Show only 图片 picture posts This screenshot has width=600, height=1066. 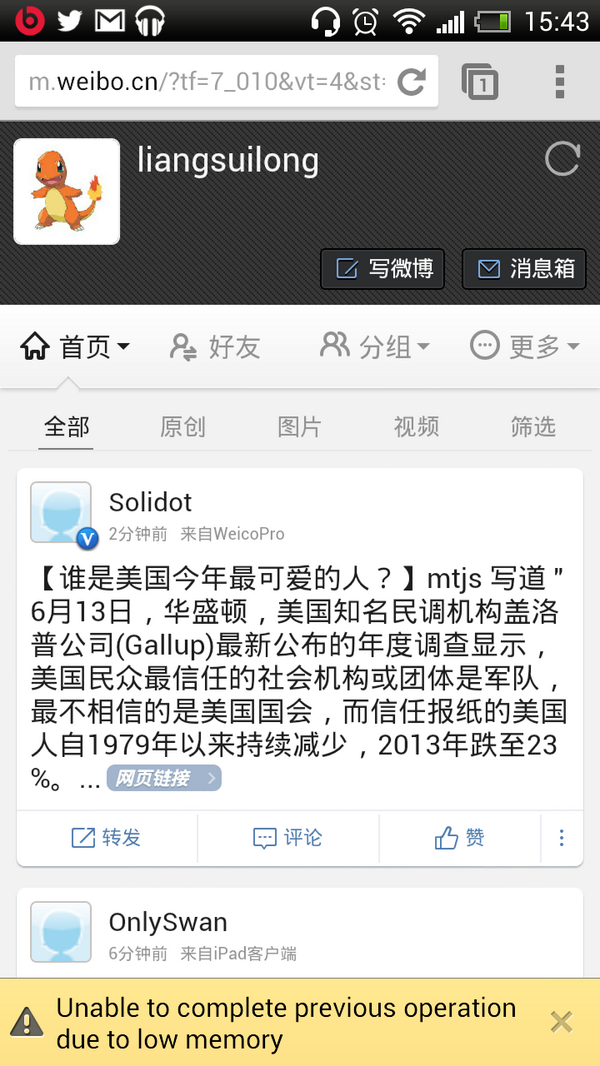299,427
